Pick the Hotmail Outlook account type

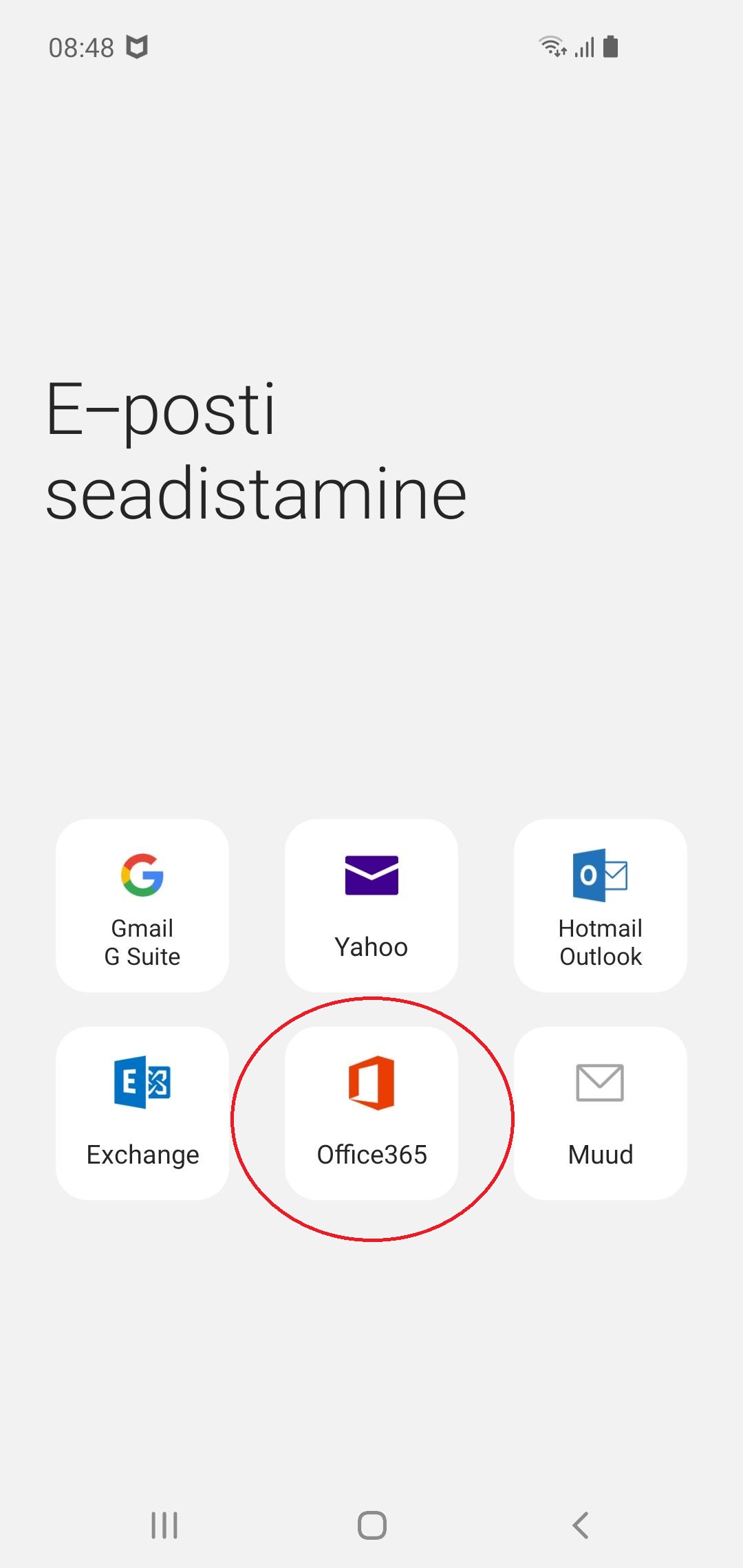pyautogui.click(x=601, y=905)
